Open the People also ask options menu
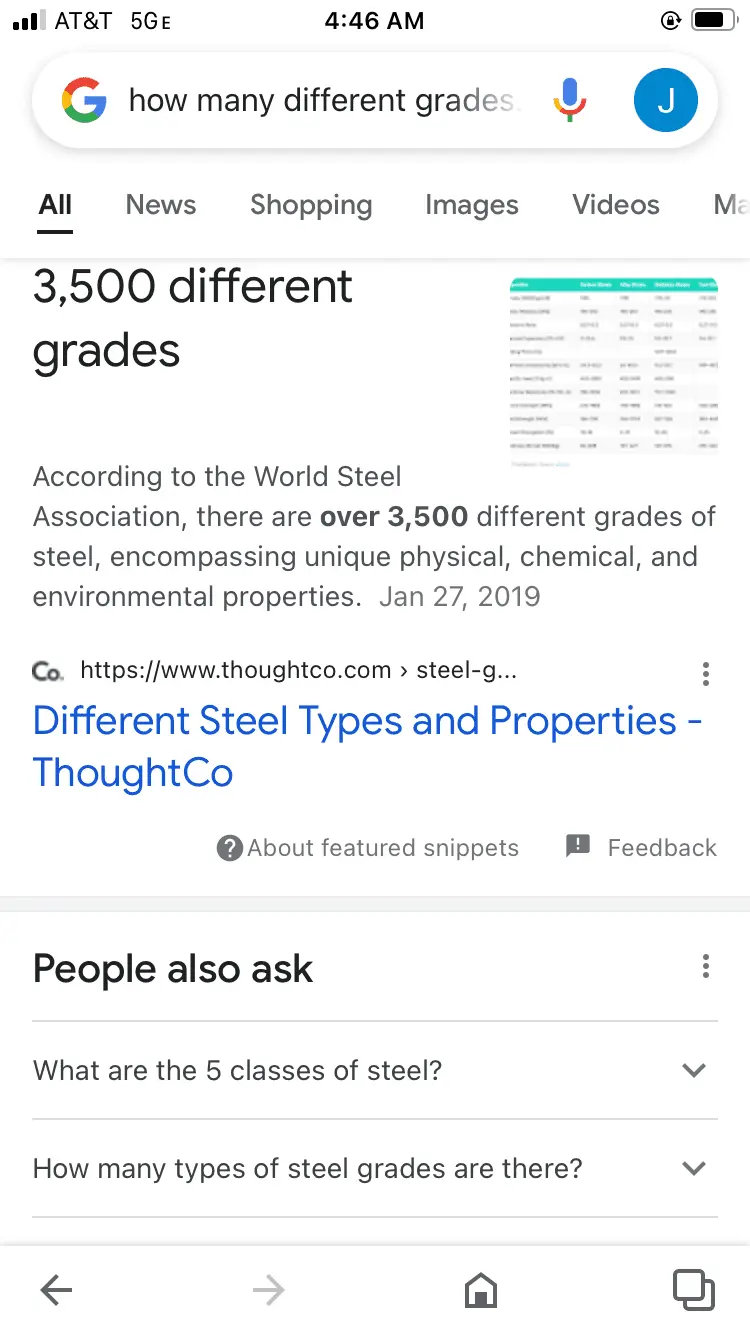 [706, 967]
